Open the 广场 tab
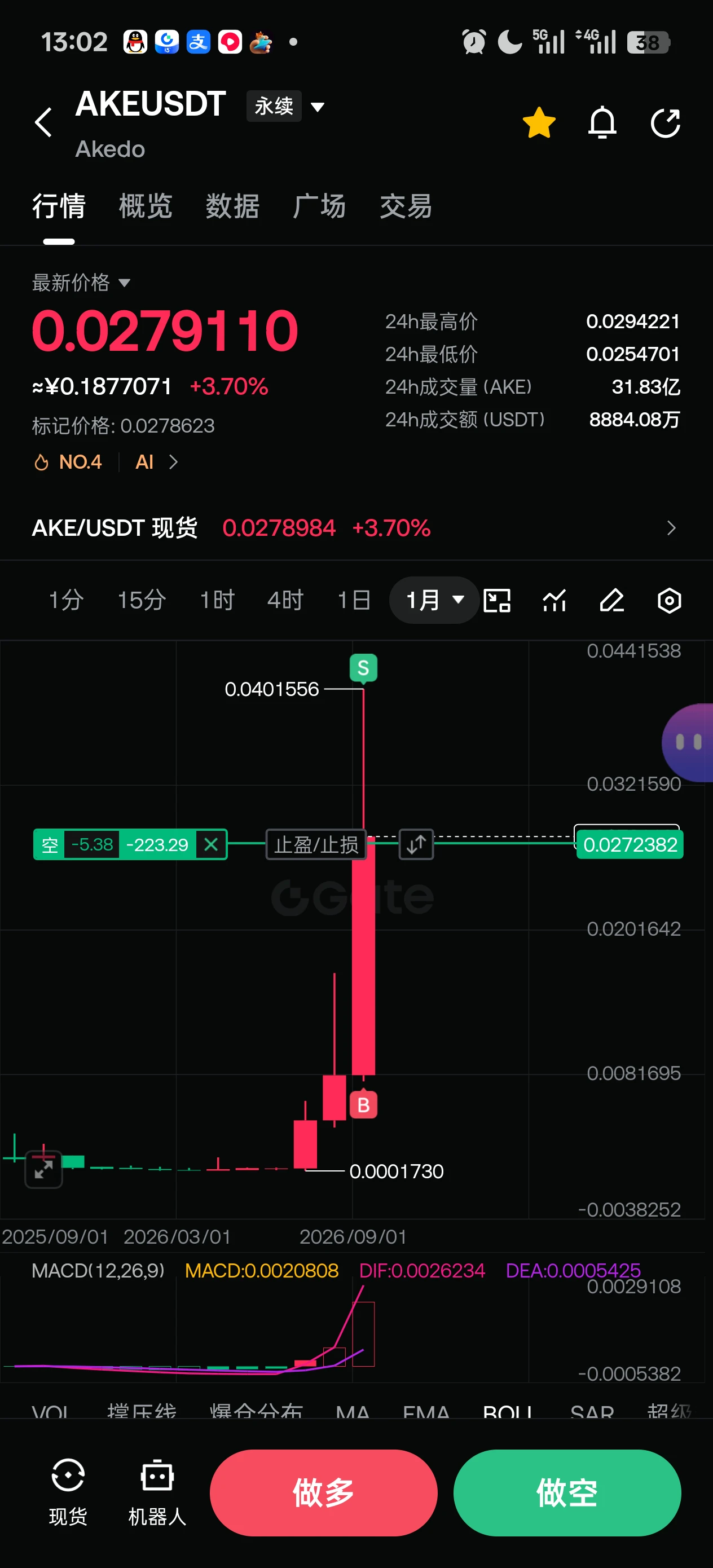 pyautogui.click(x=319, y=206)
